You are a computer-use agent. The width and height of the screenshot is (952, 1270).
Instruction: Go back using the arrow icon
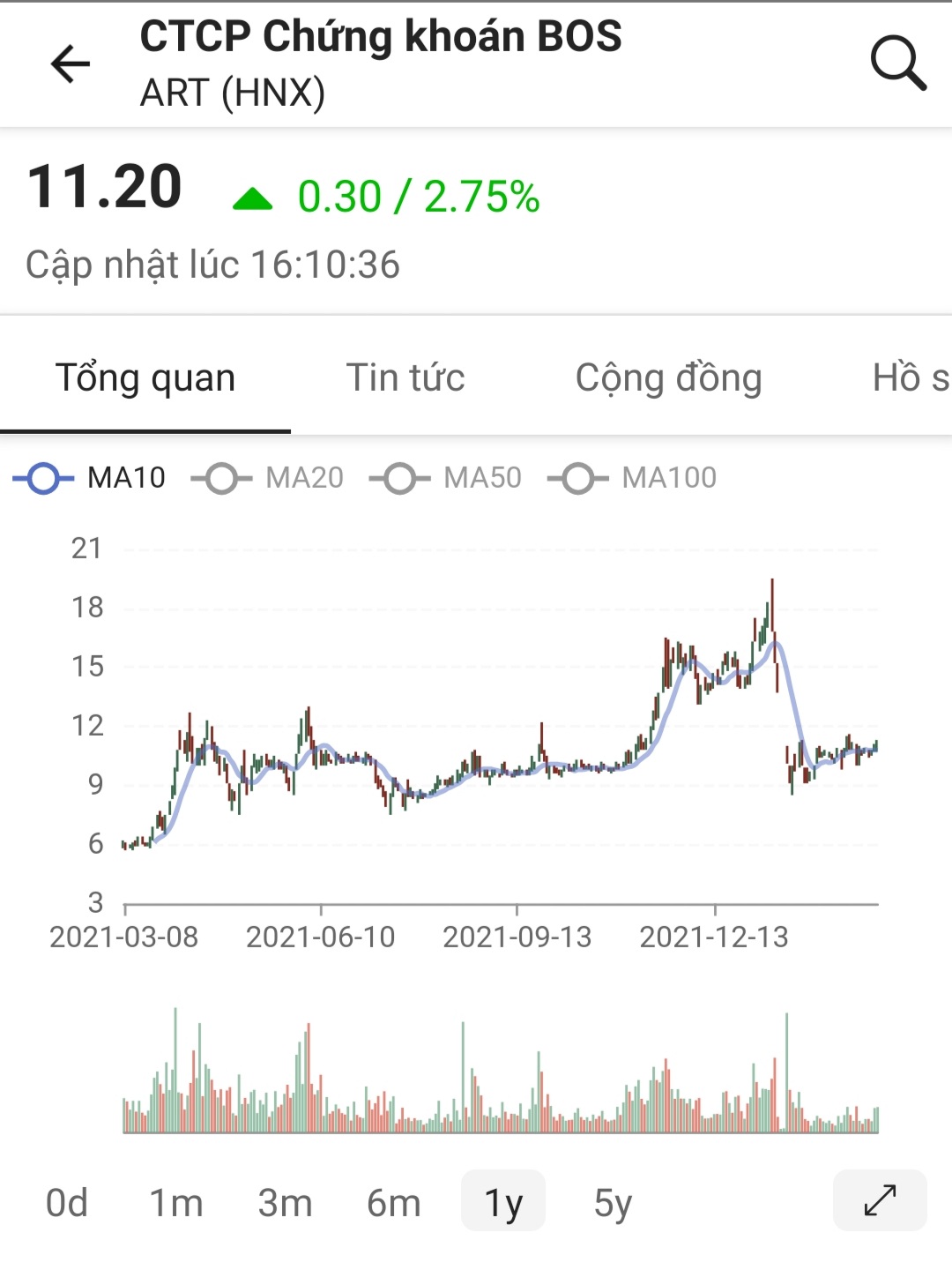coord(71,63)
